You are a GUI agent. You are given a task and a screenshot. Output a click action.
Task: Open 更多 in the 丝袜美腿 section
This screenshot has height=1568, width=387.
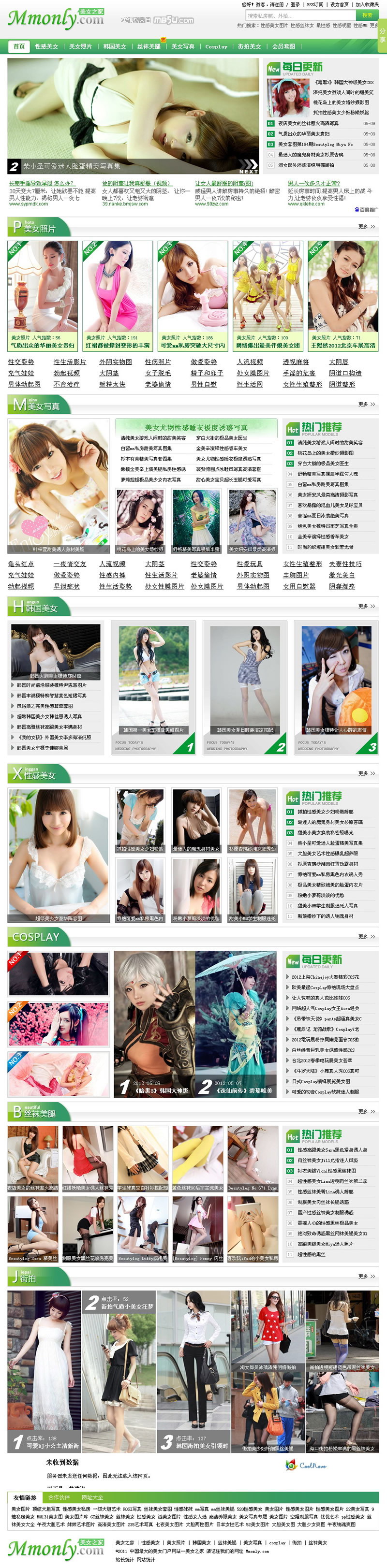[x=366, y=1112]
